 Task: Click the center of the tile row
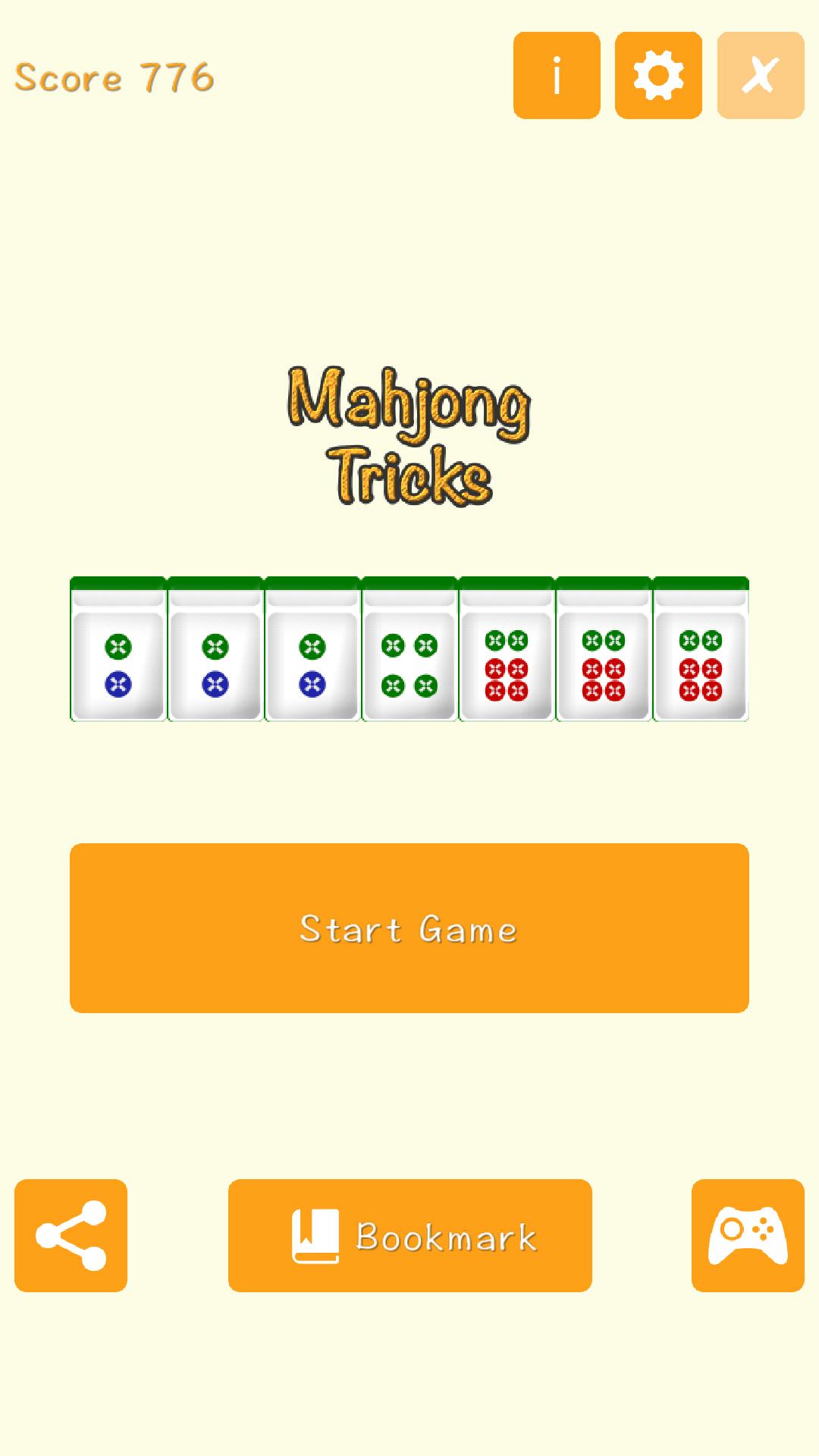pyautogui.click(x=409, y=648)
